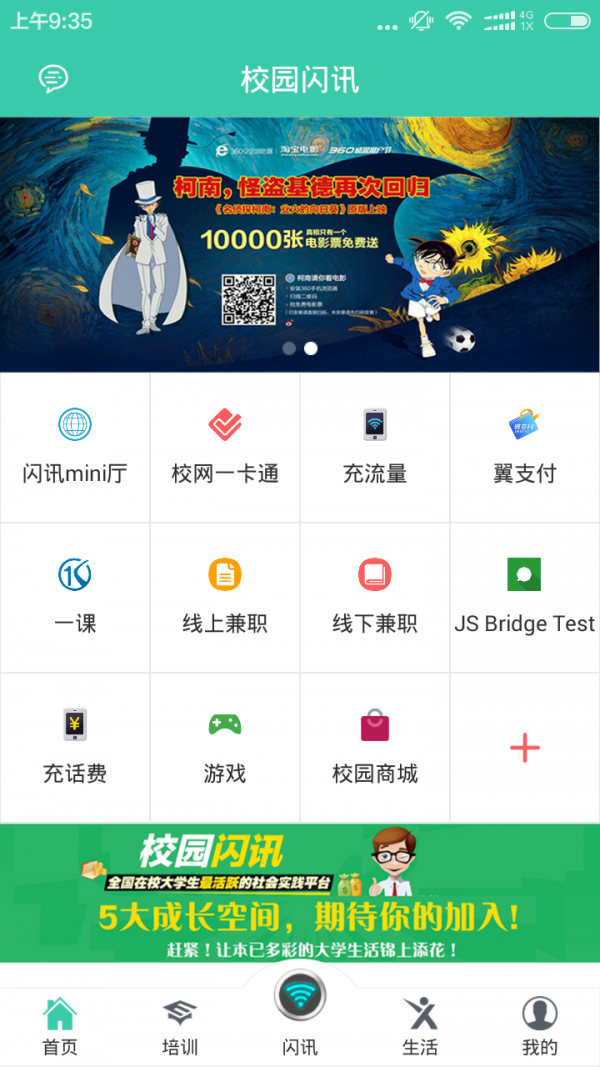Browse 线下兼职 jobs
This screenshot has height=1067, width=600.
tap(375, 597)
